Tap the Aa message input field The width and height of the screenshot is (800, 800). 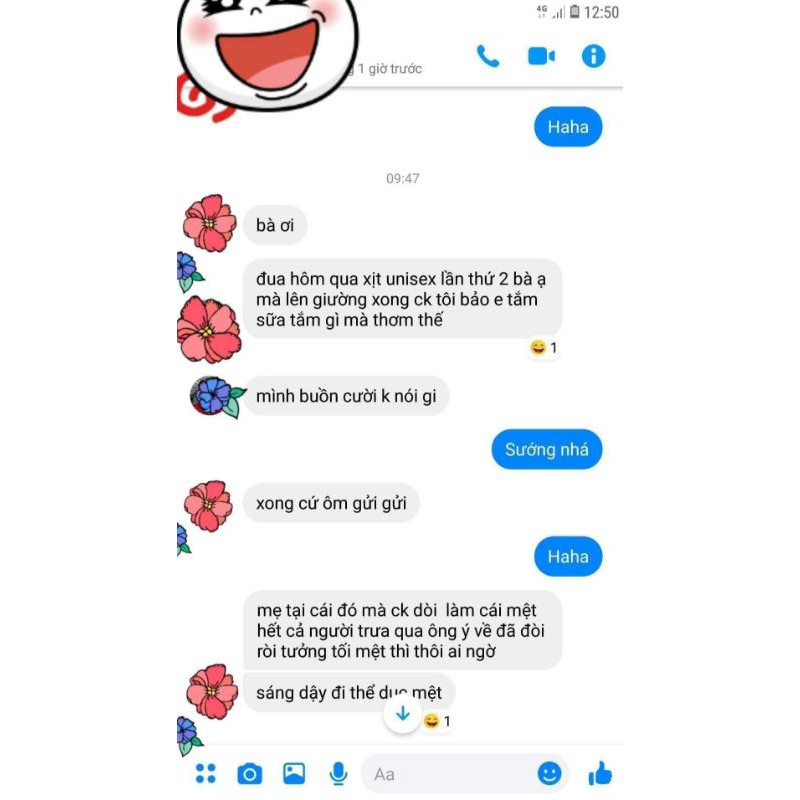(450, 774)
